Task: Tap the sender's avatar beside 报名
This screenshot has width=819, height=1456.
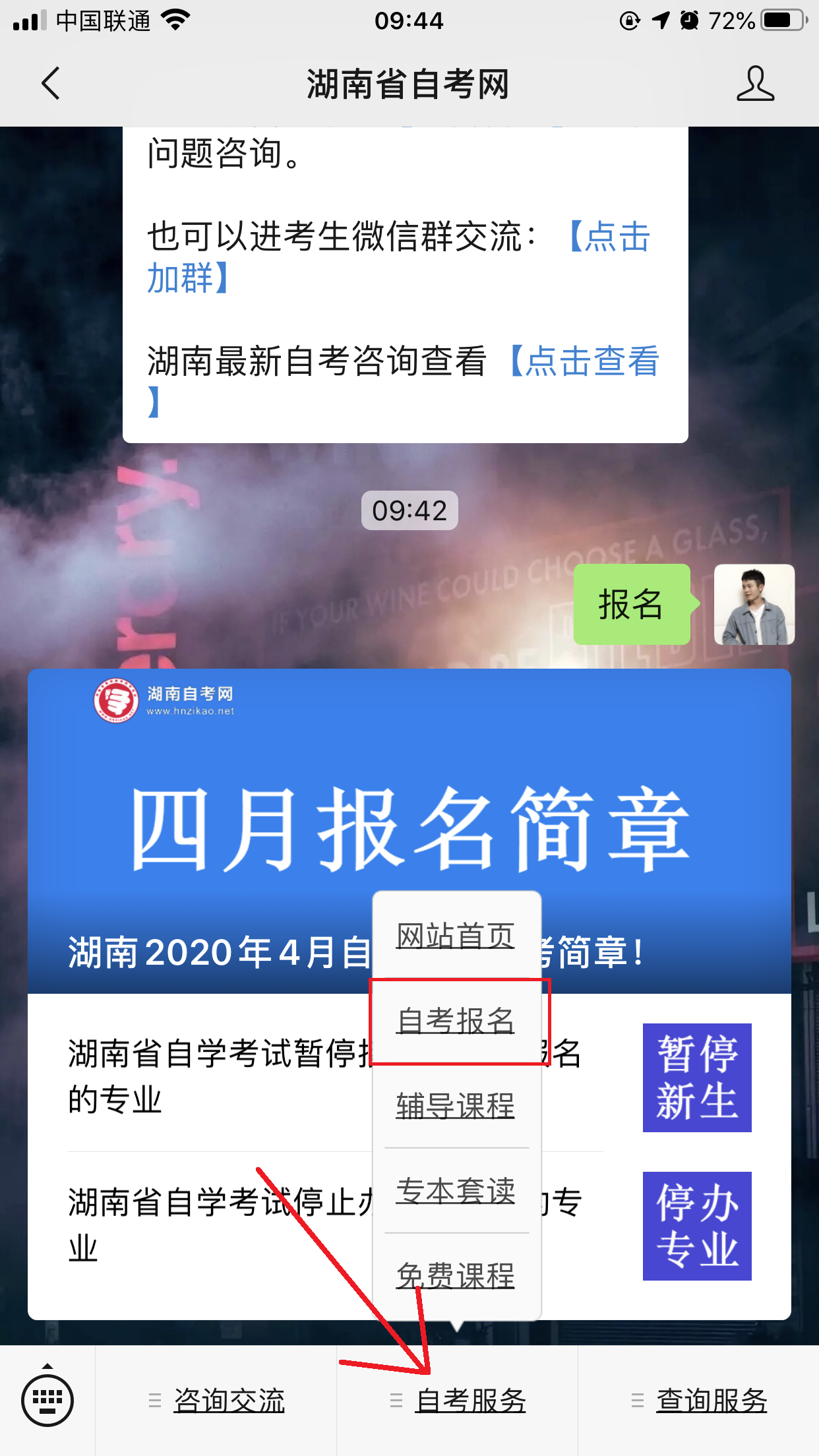Action: coord(754,604)
